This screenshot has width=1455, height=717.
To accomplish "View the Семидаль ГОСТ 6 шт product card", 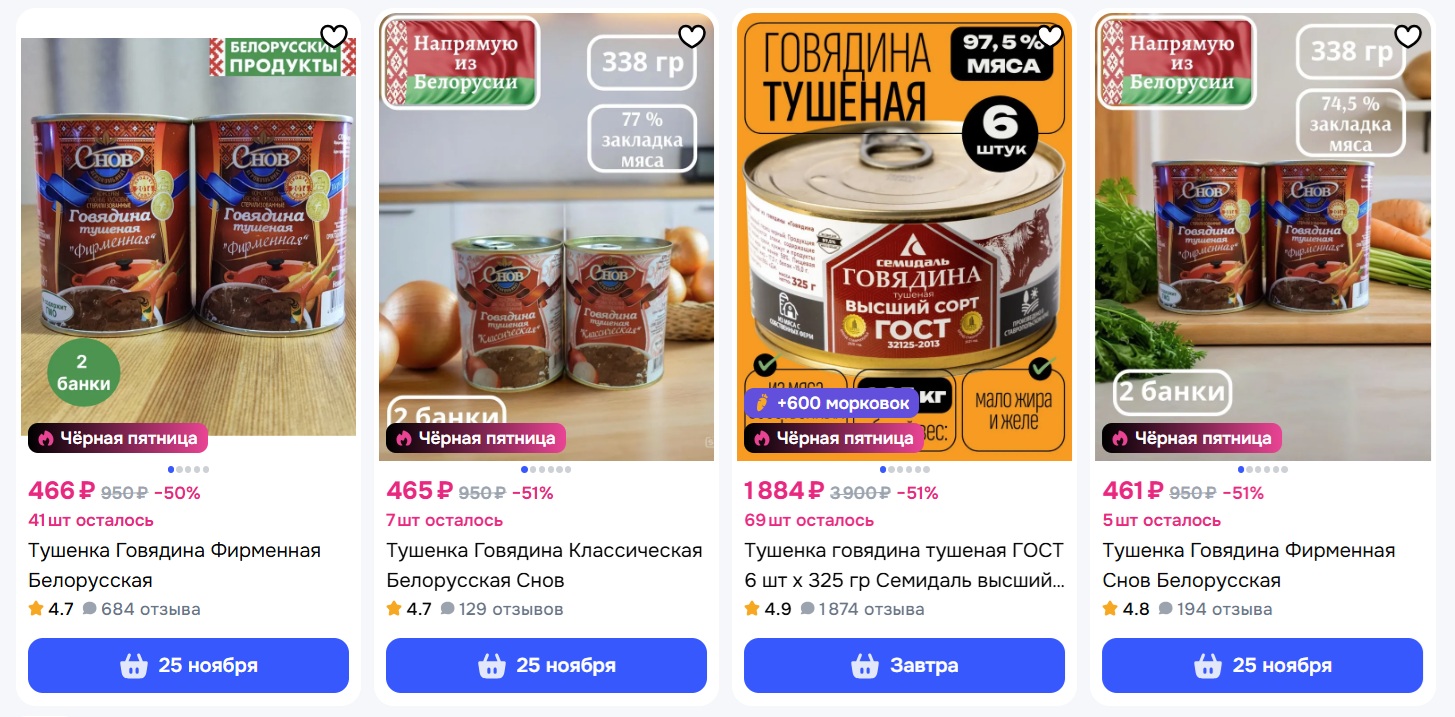I will [904, 565].
